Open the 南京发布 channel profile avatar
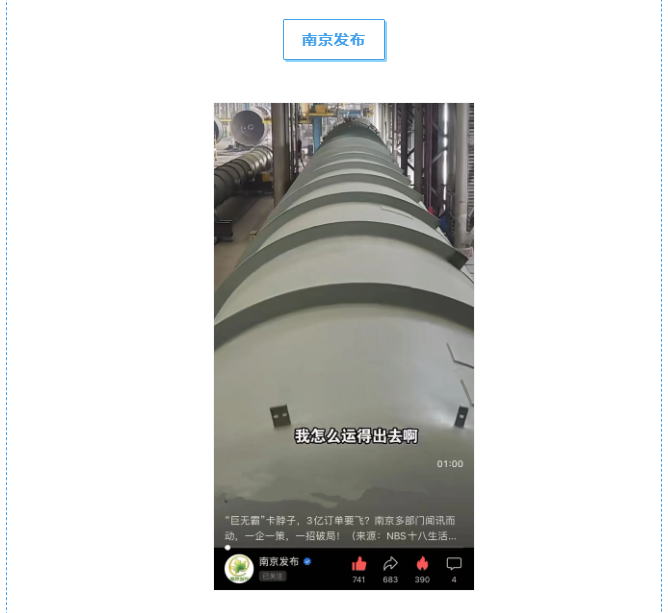Viewport: 668px width, 613px height. [240, 569]
